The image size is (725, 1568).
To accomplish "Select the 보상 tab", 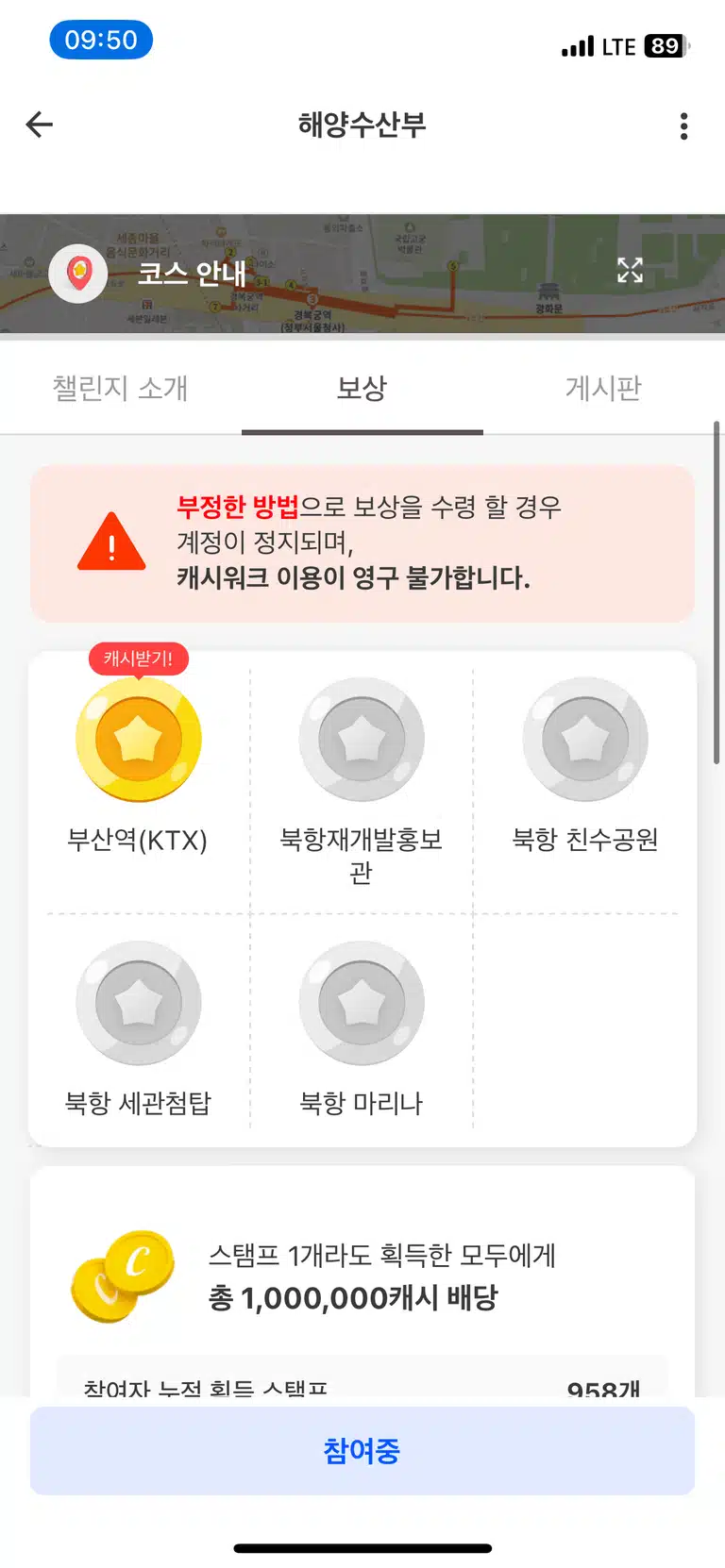I will [x=362, y=388].
